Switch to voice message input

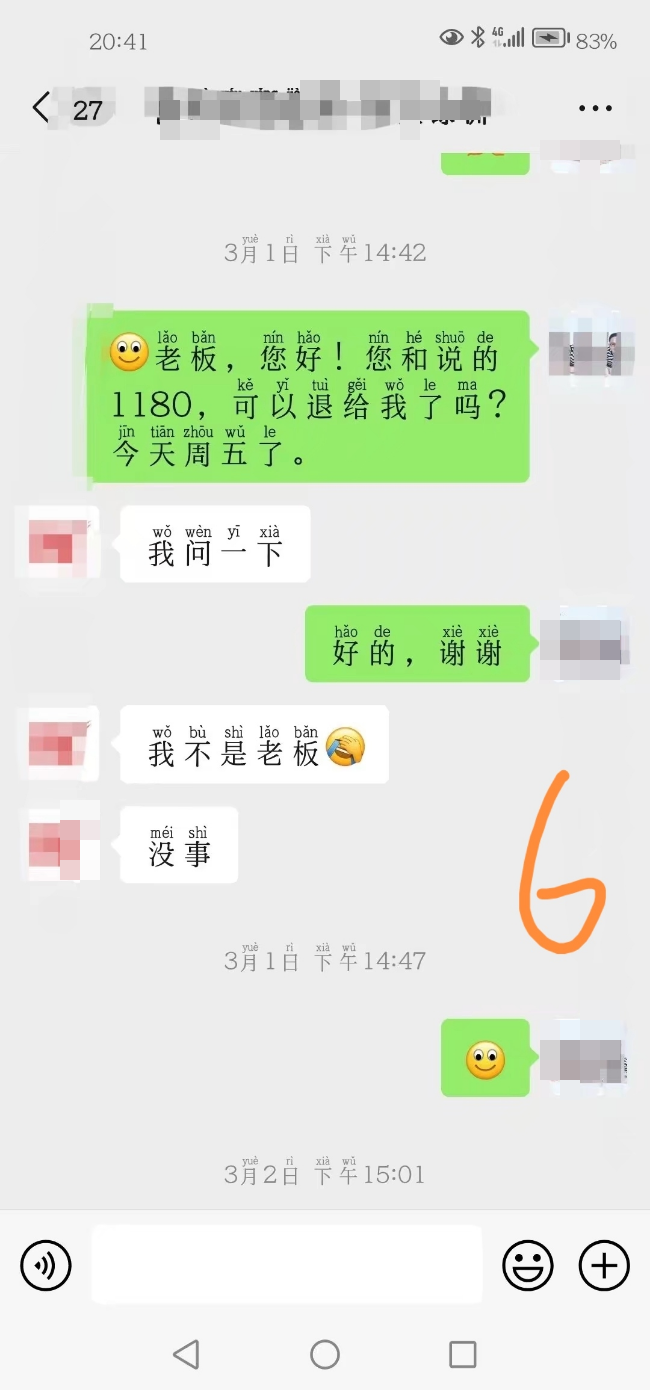[x=46, y=1265]
